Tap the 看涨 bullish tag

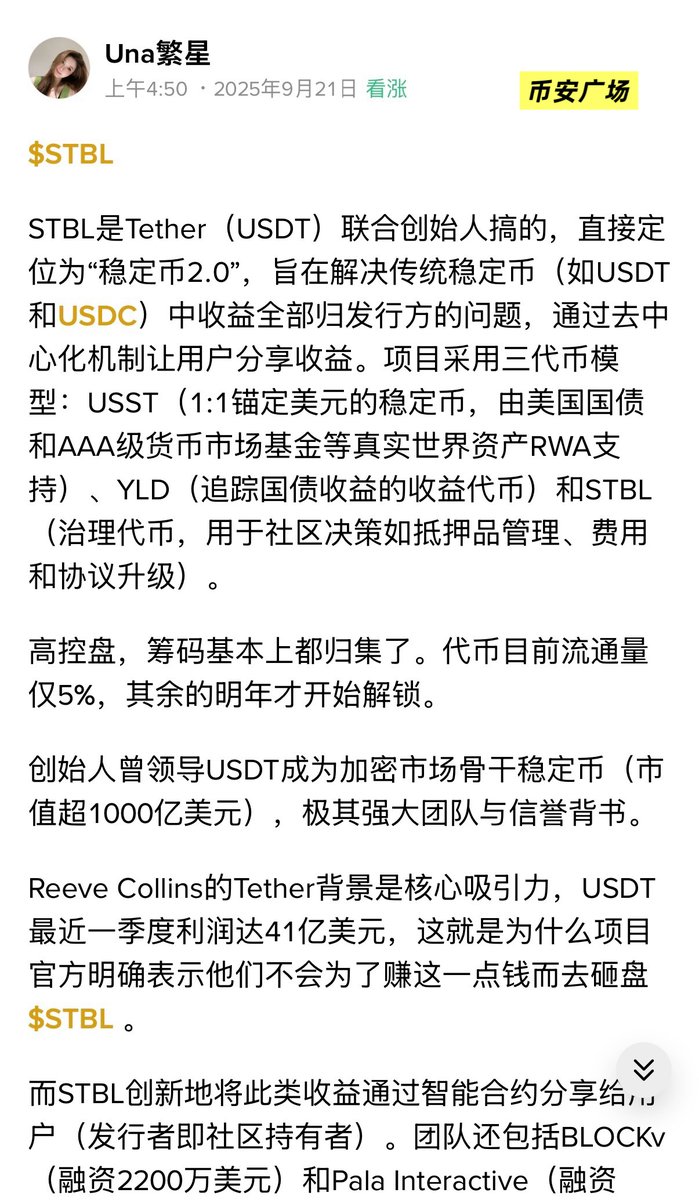pyautogui.click(x=386, y=89)
